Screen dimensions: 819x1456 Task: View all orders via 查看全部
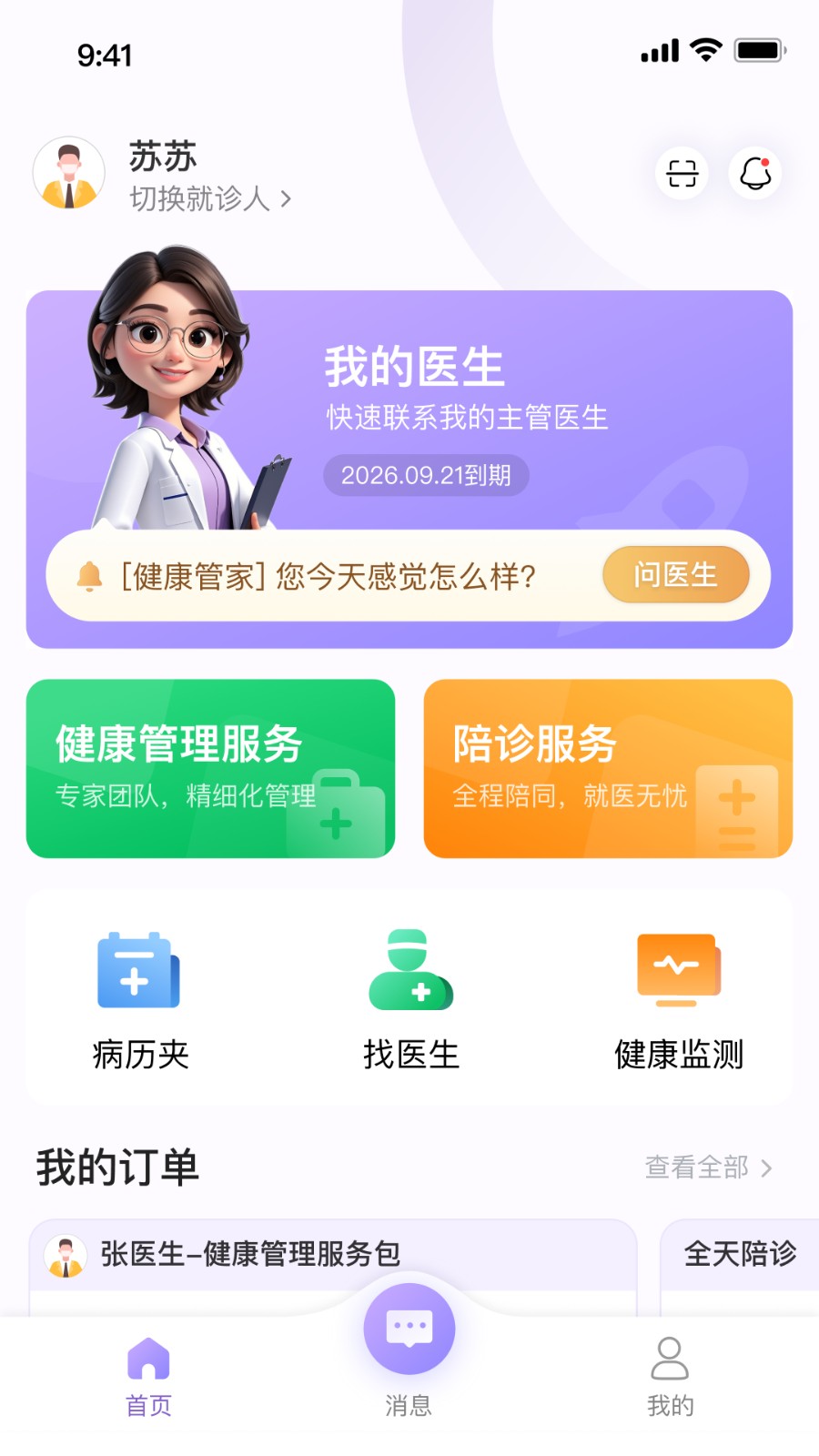709,1167
